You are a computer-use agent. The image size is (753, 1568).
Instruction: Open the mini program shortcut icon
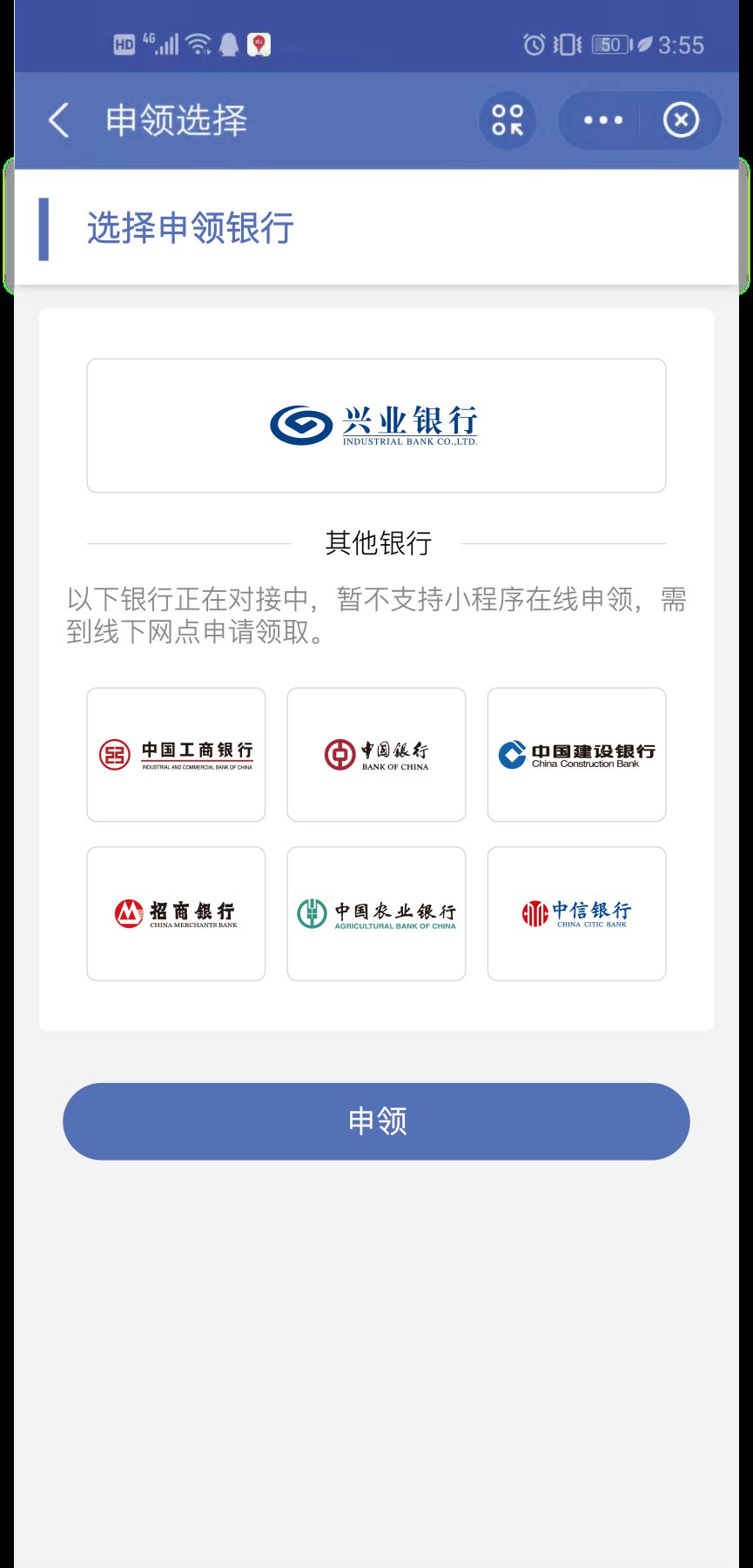coord(508,120)
